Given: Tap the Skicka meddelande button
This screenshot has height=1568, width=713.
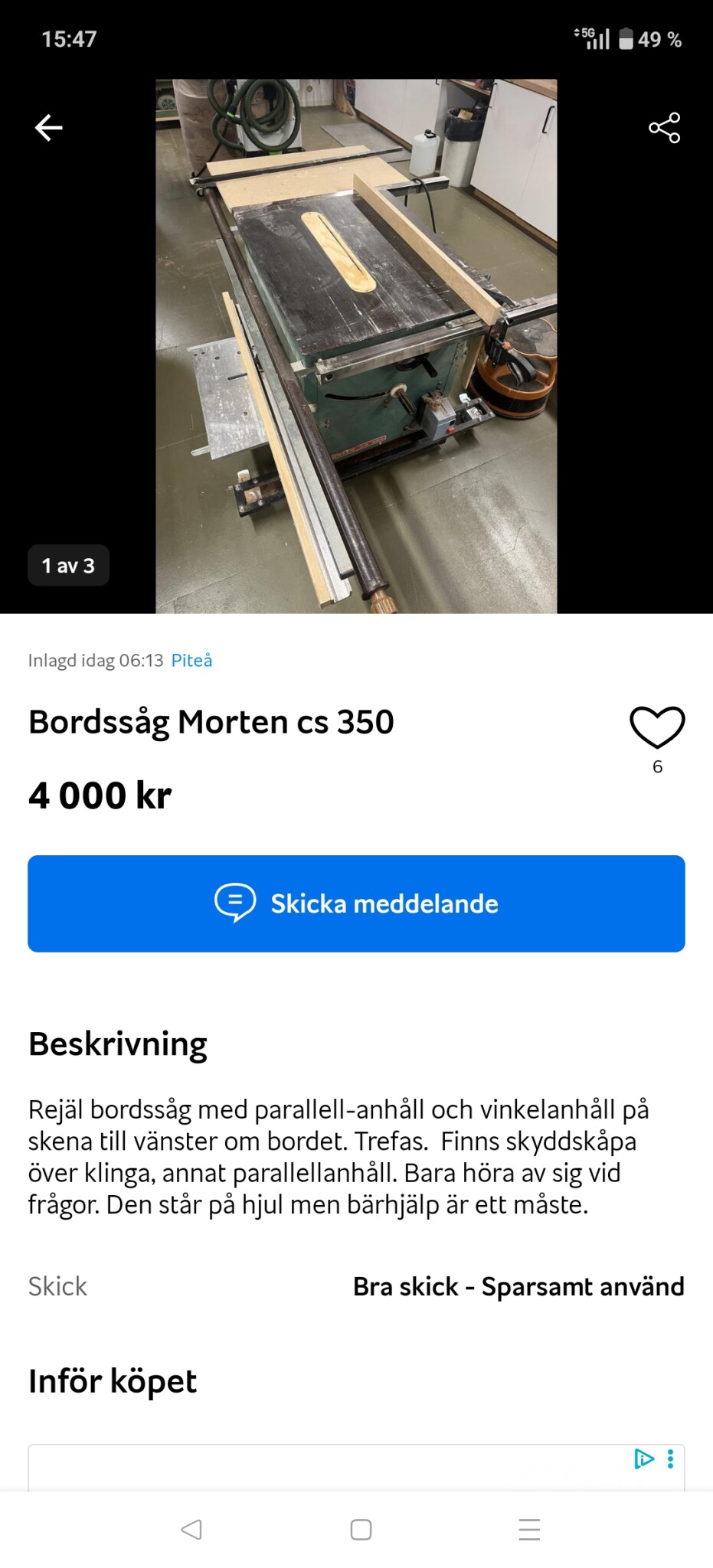Looking at the screenshot, I should tap(356, 903).
